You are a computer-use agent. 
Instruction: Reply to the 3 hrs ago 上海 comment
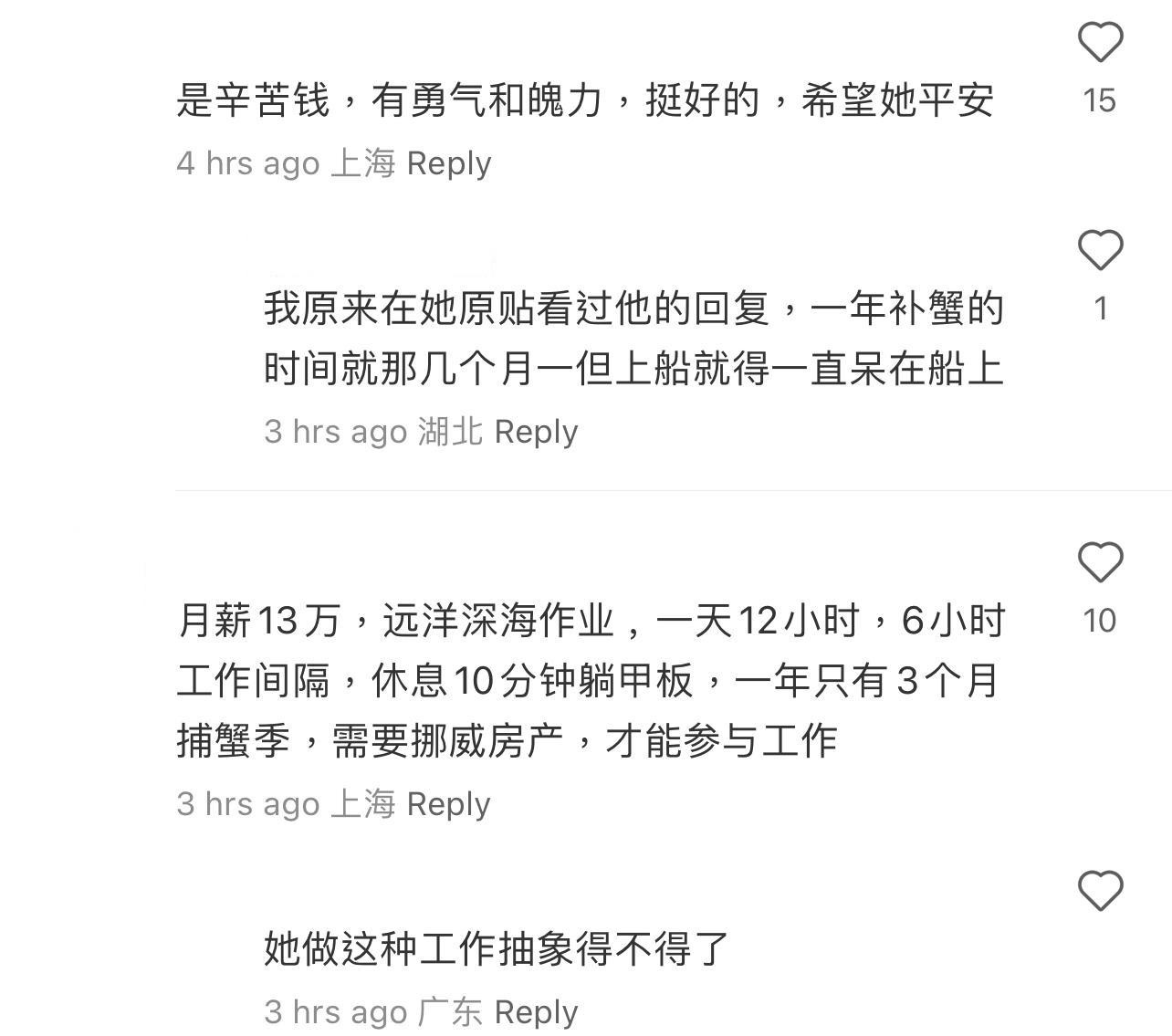coord(448,804)
